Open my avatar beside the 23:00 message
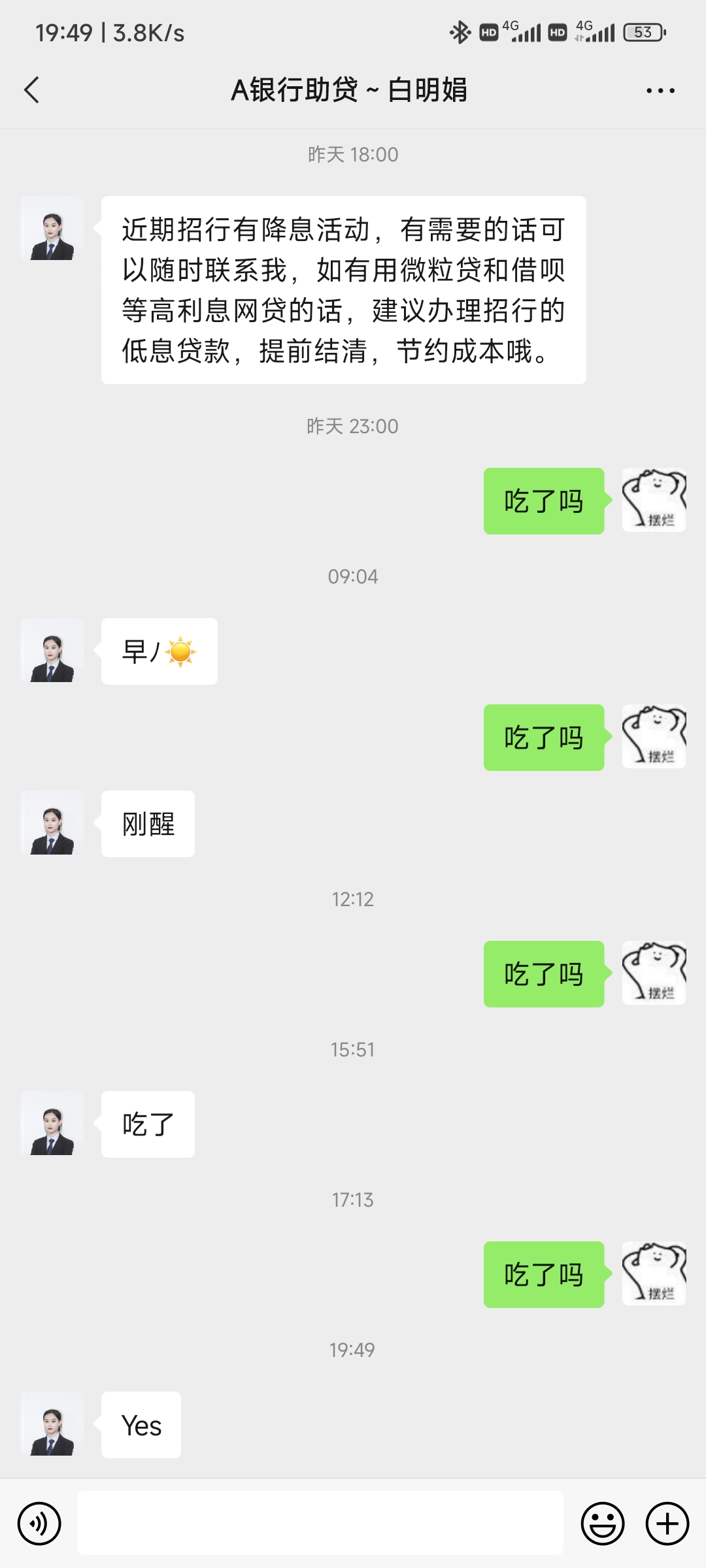This screenshot has width=706, height=1568. coord(654,500)
